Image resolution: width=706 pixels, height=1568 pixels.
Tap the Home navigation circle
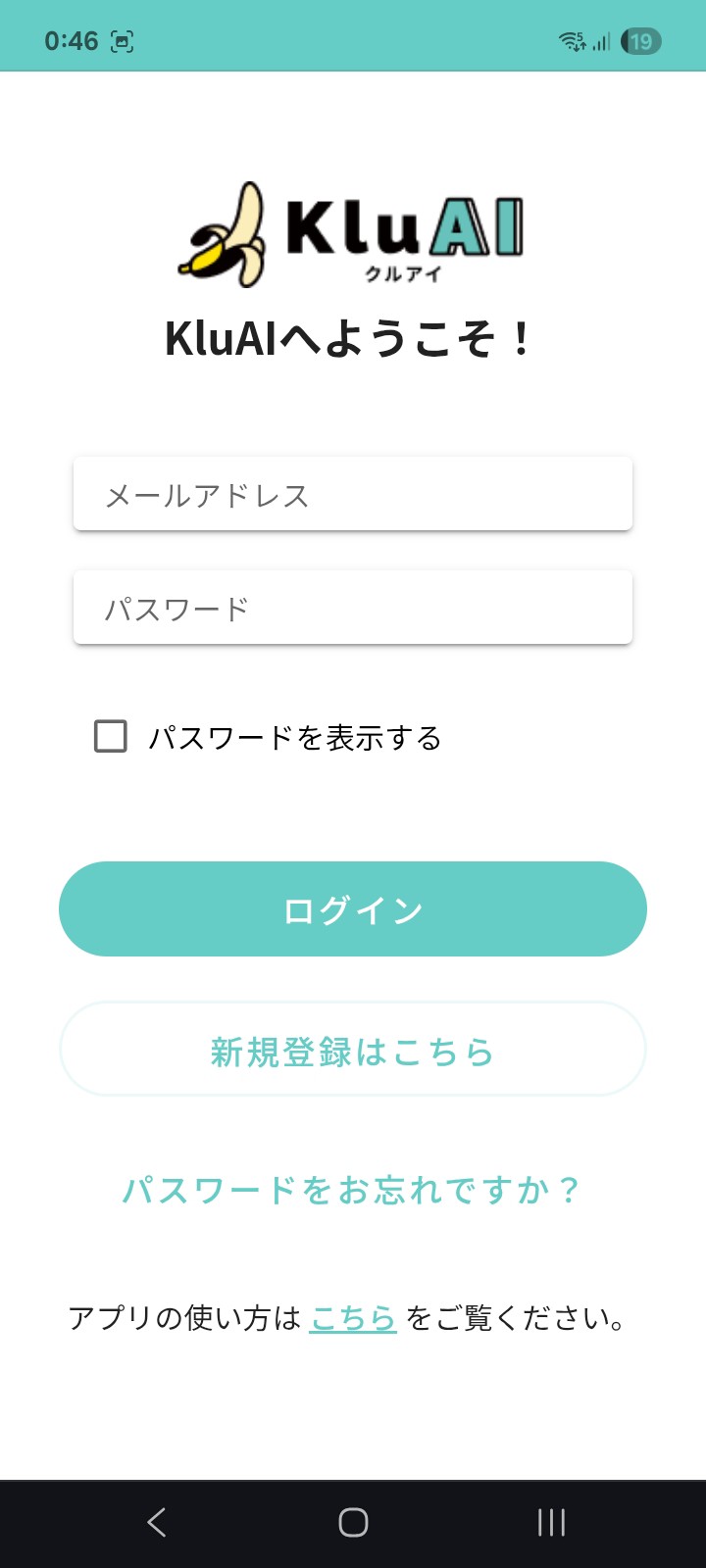[x=351, y=1522]
